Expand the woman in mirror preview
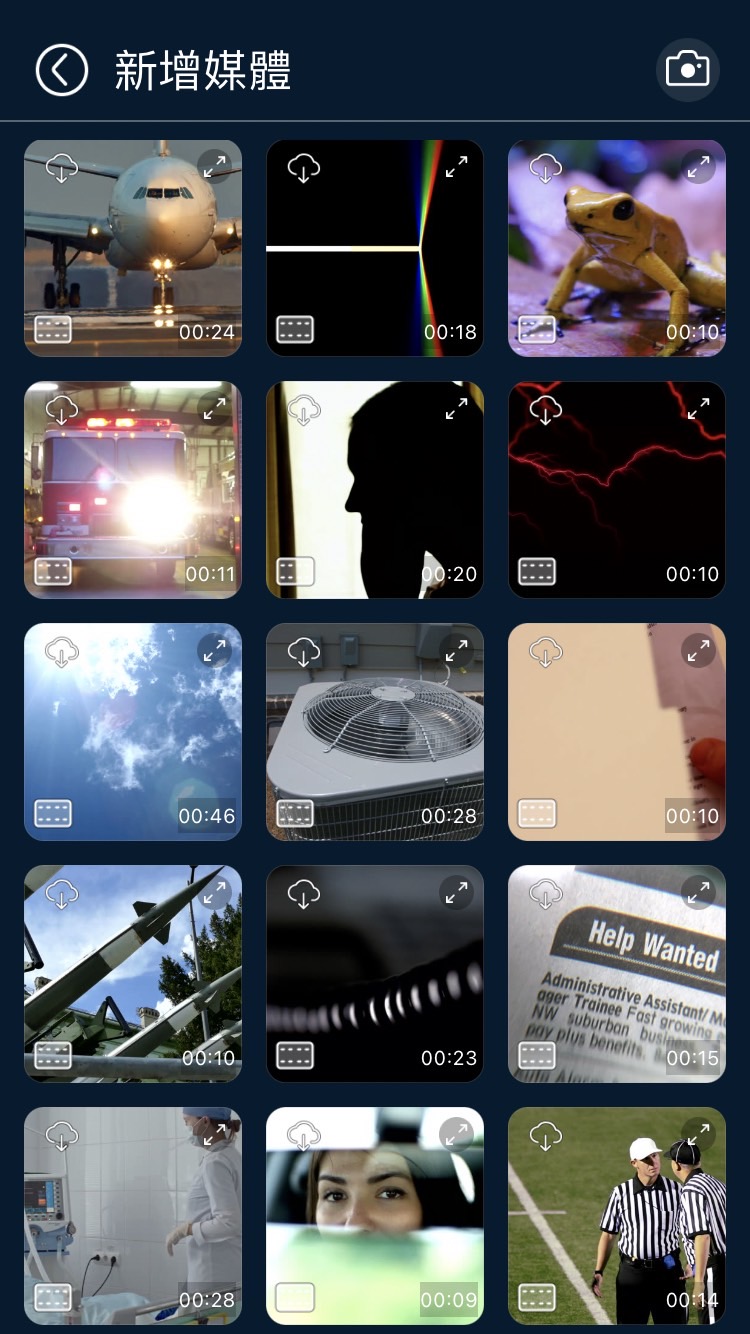The height and width of the screenshot is (1334, 750). 456,1135
